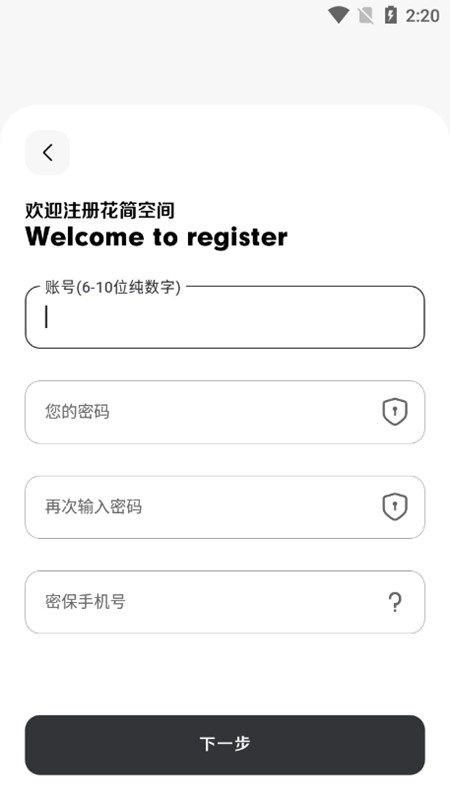This screenshot has width=450, height=800.
Task: Toggle the shield icon in 您的密码 field
Action: pyautogui.click(x=395, y=412)
